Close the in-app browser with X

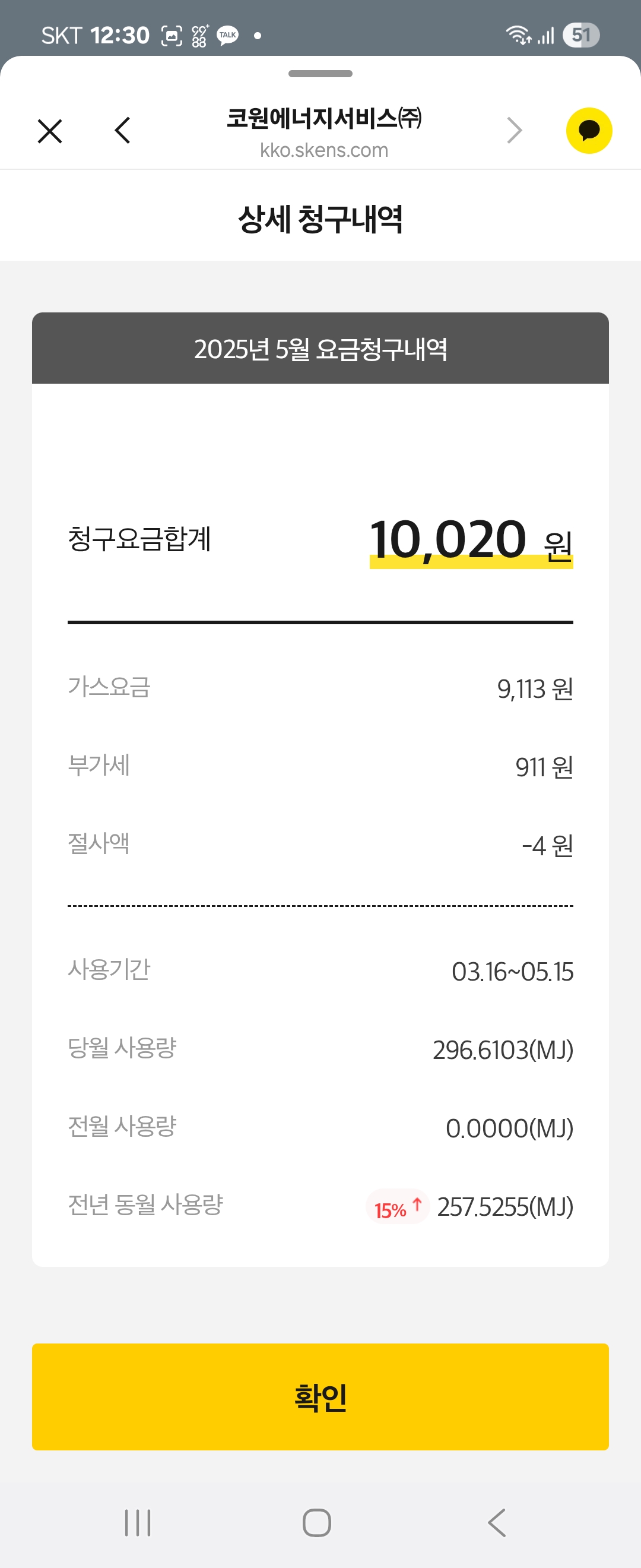[50, 131]
